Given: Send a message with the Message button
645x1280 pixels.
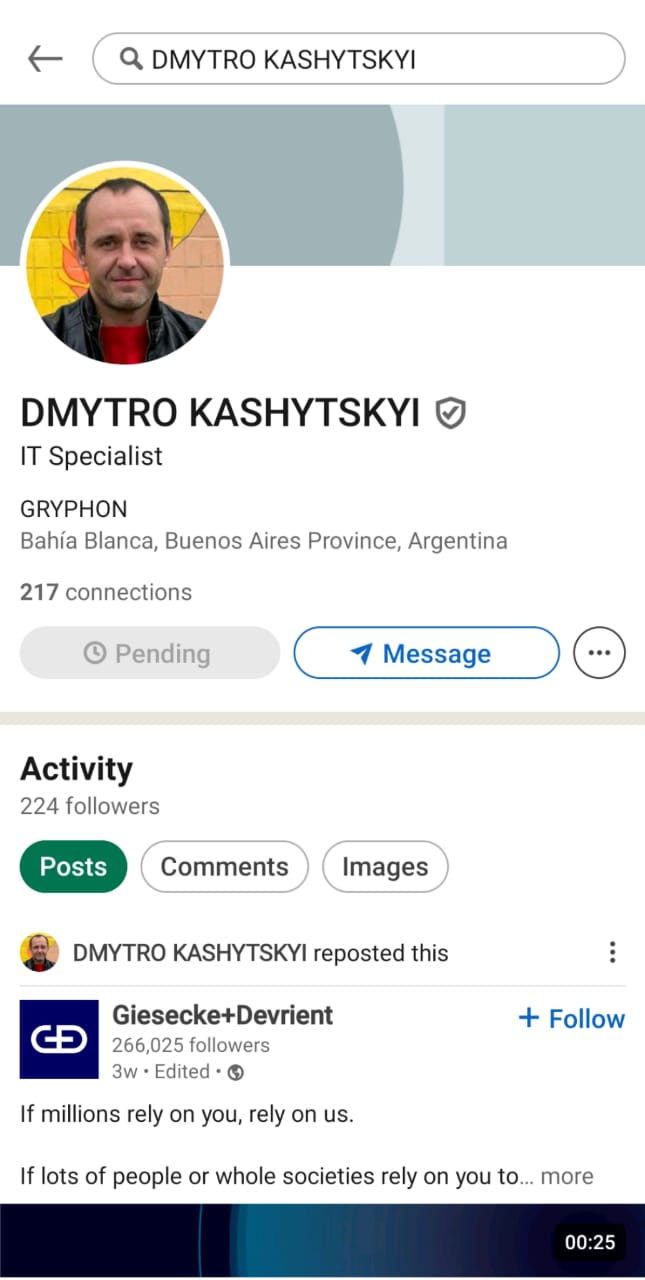Looking at the screenshot, I should (x=426, y=653).
